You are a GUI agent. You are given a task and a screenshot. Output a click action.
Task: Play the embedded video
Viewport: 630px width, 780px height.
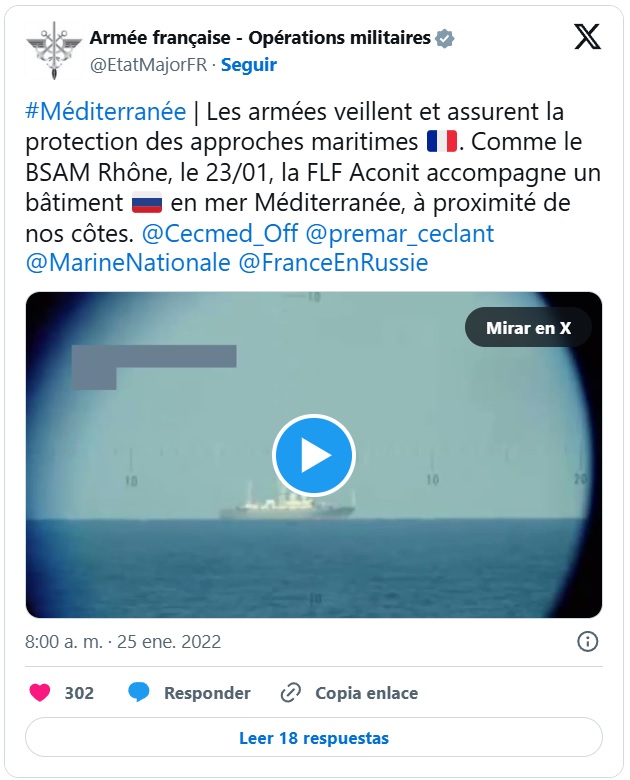(313, 456)
